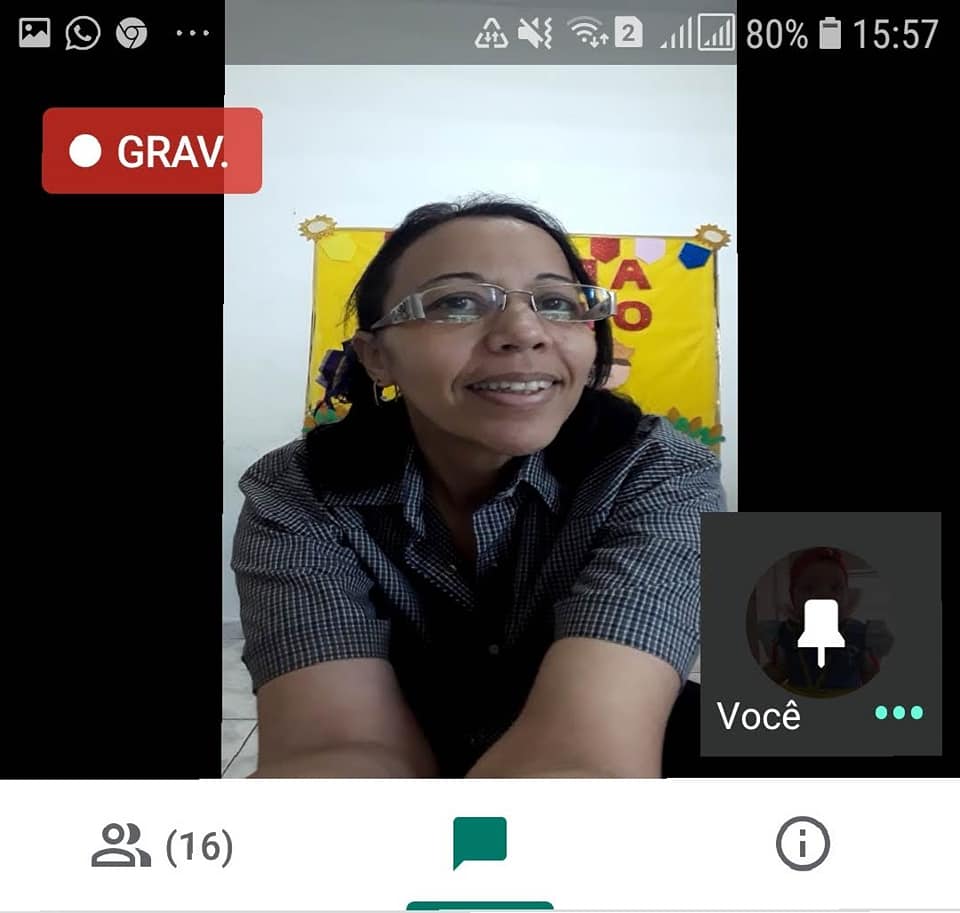
Task: Tap the pinned Você self-view thumbnail
Action: point(819,622)
